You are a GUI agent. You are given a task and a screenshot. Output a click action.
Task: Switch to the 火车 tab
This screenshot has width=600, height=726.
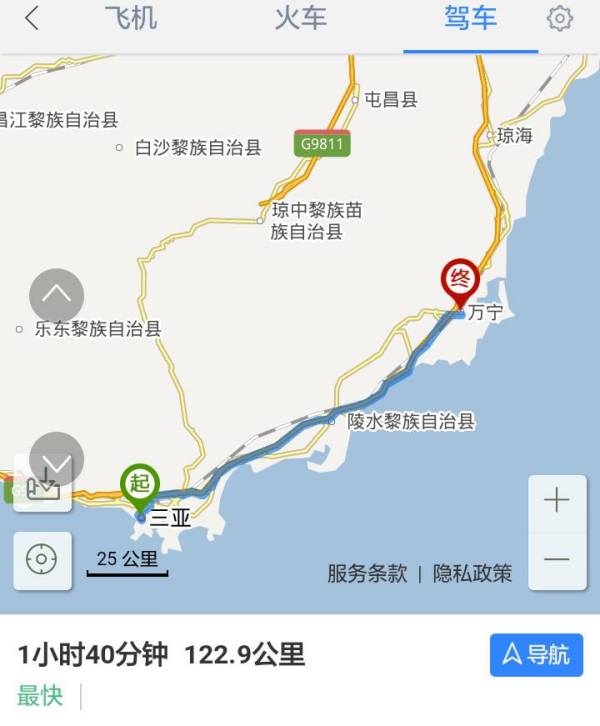point(301,19)
